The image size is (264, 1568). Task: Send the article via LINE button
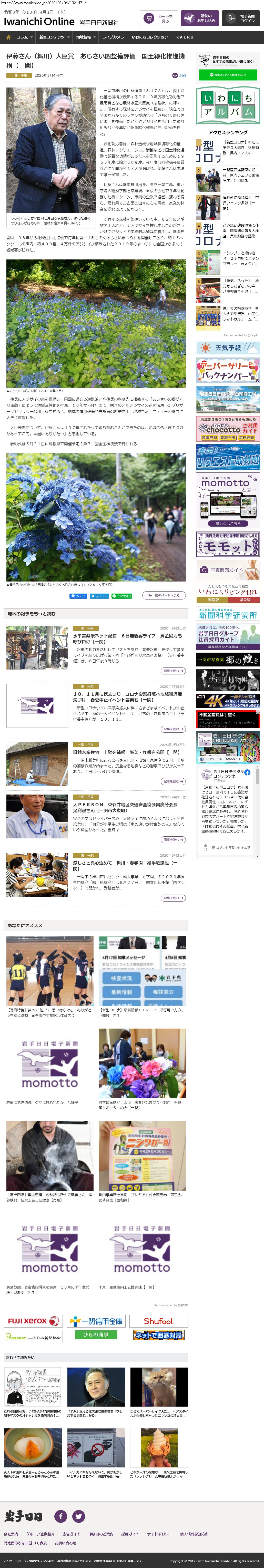(122, 596)
